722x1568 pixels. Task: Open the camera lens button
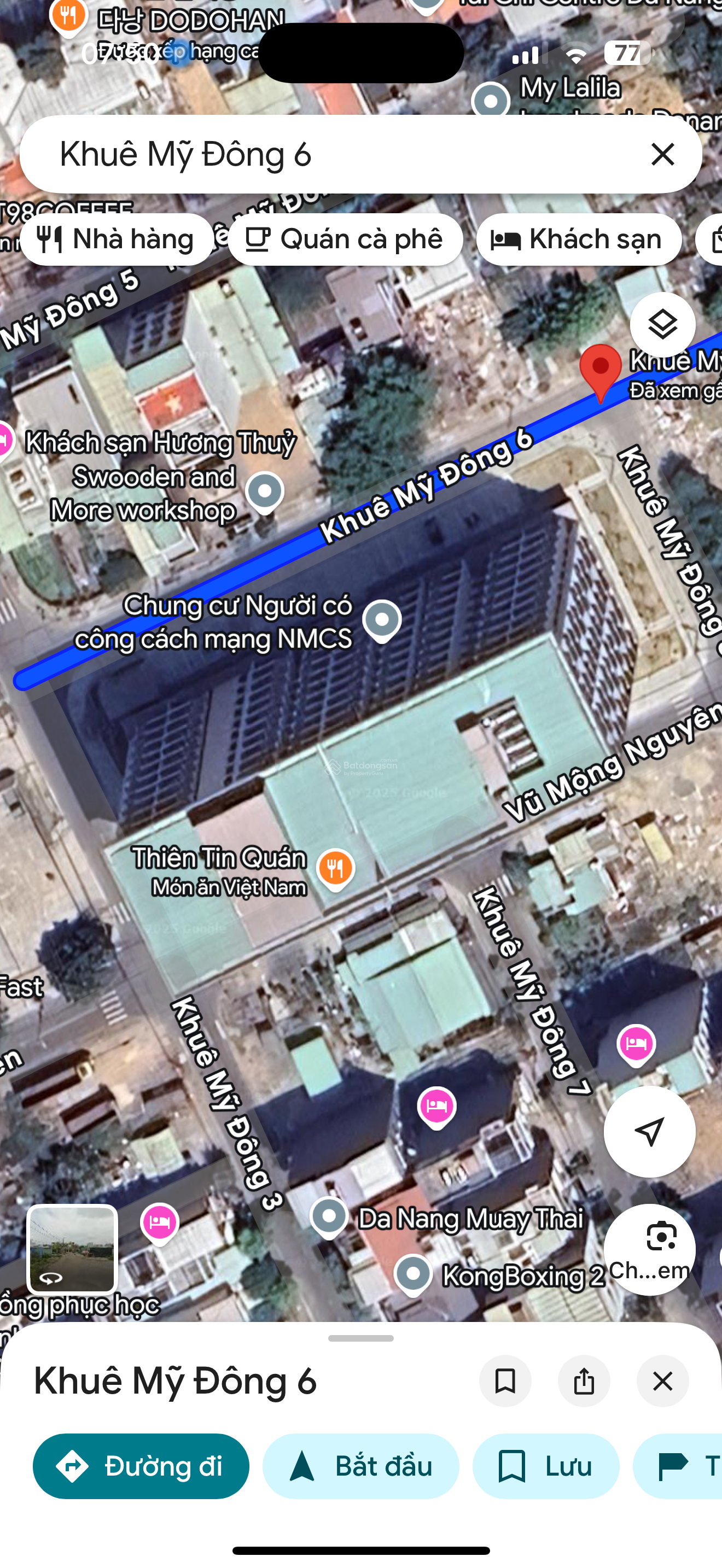[649, 1248]
